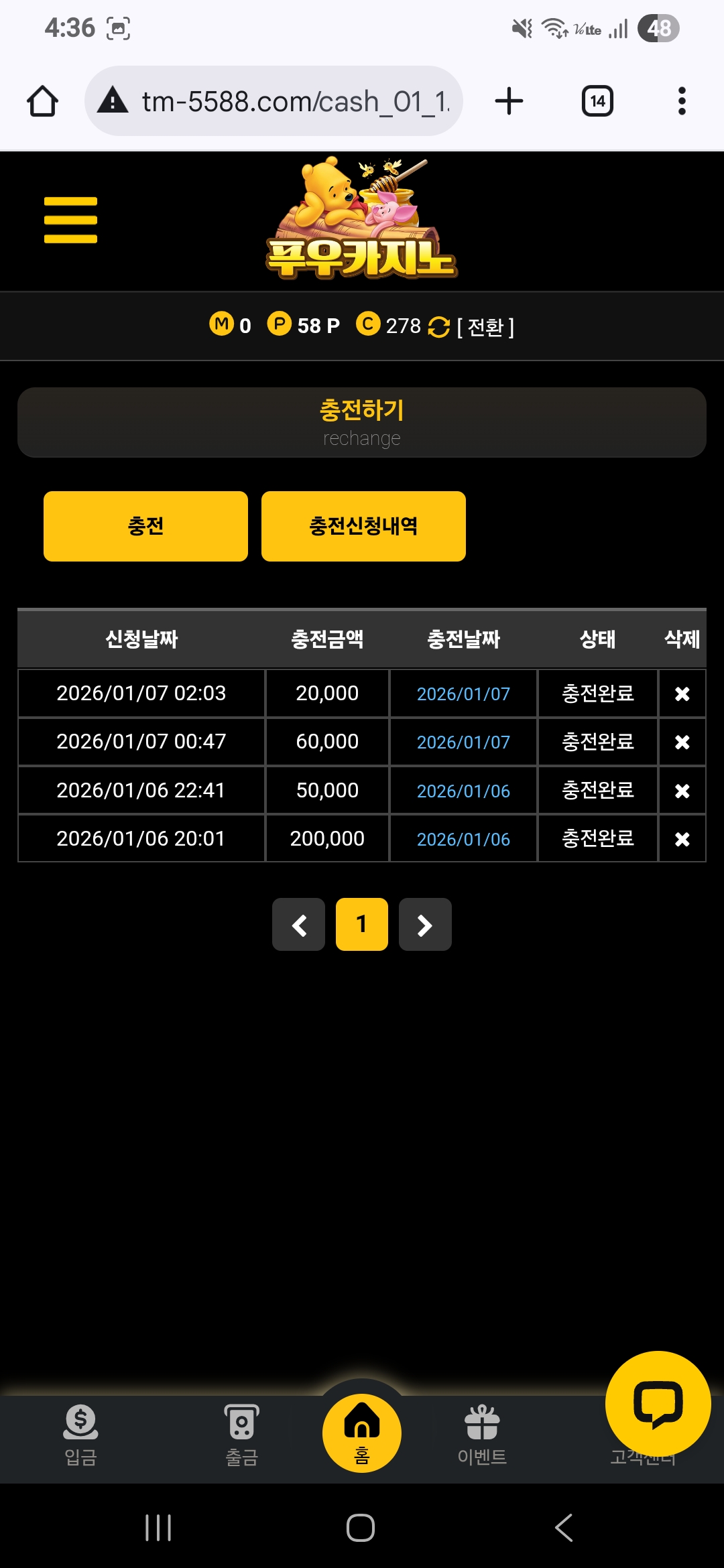The width and height of the screenshot is (724, 1568).
Task: Go to the previous page arrow
Action: coord(298,925)
